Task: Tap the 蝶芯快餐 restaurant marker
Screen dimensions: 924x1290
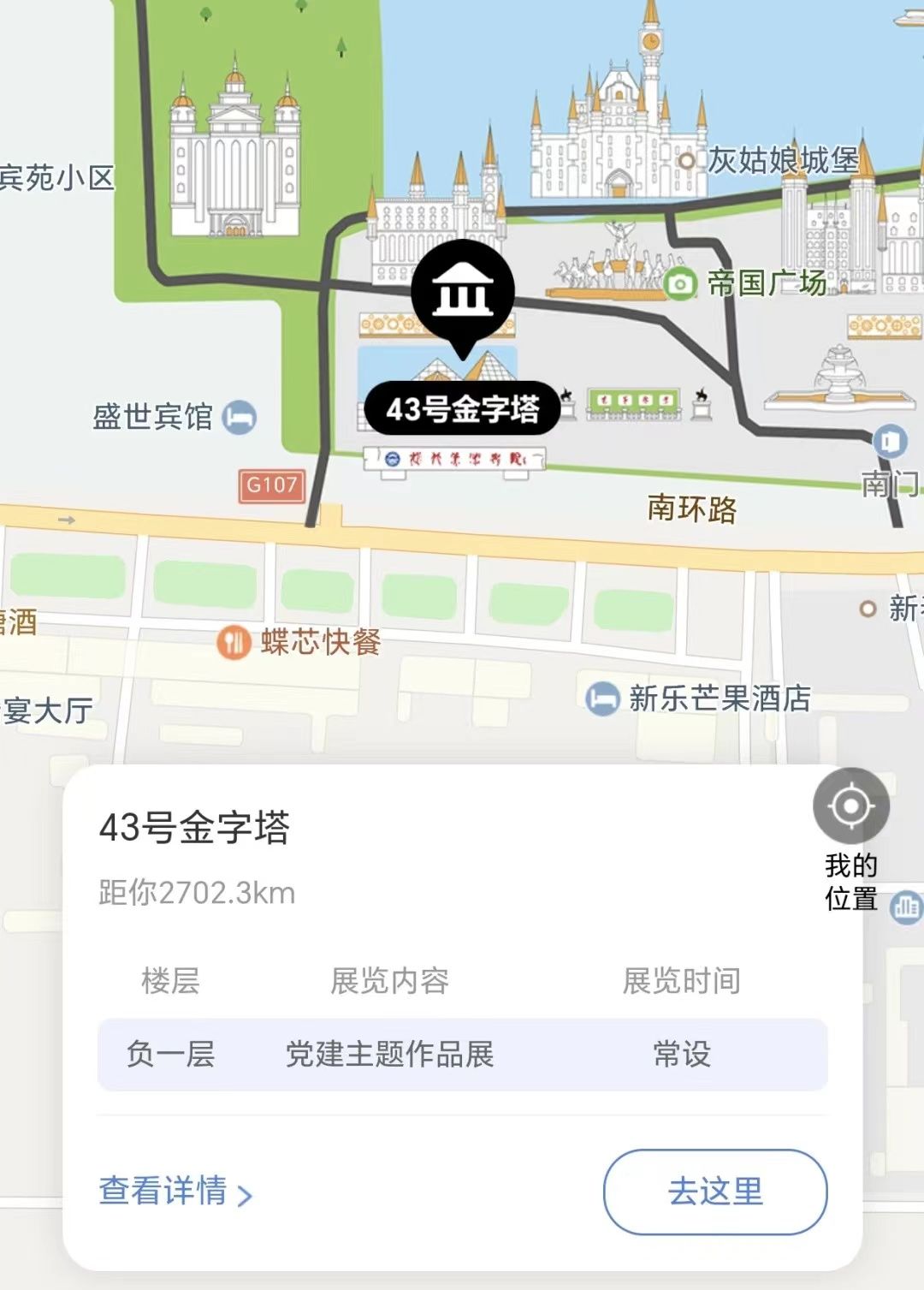Action: point(233,642)
